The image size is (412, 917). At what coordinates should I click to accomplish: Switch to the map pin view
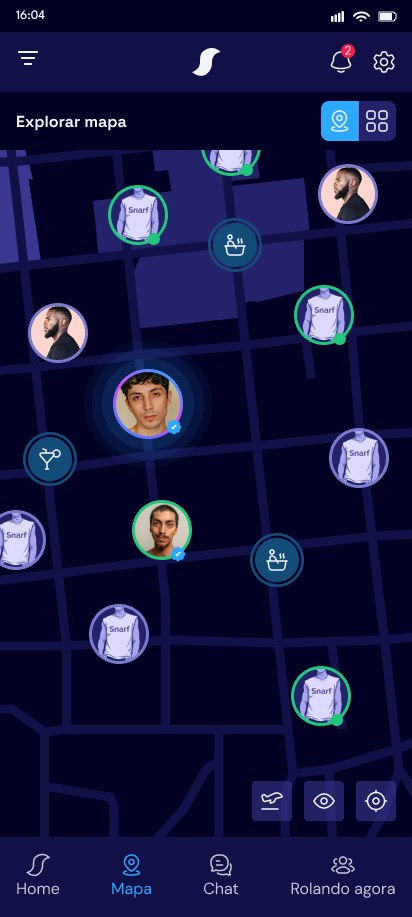(x=339, y=121)
